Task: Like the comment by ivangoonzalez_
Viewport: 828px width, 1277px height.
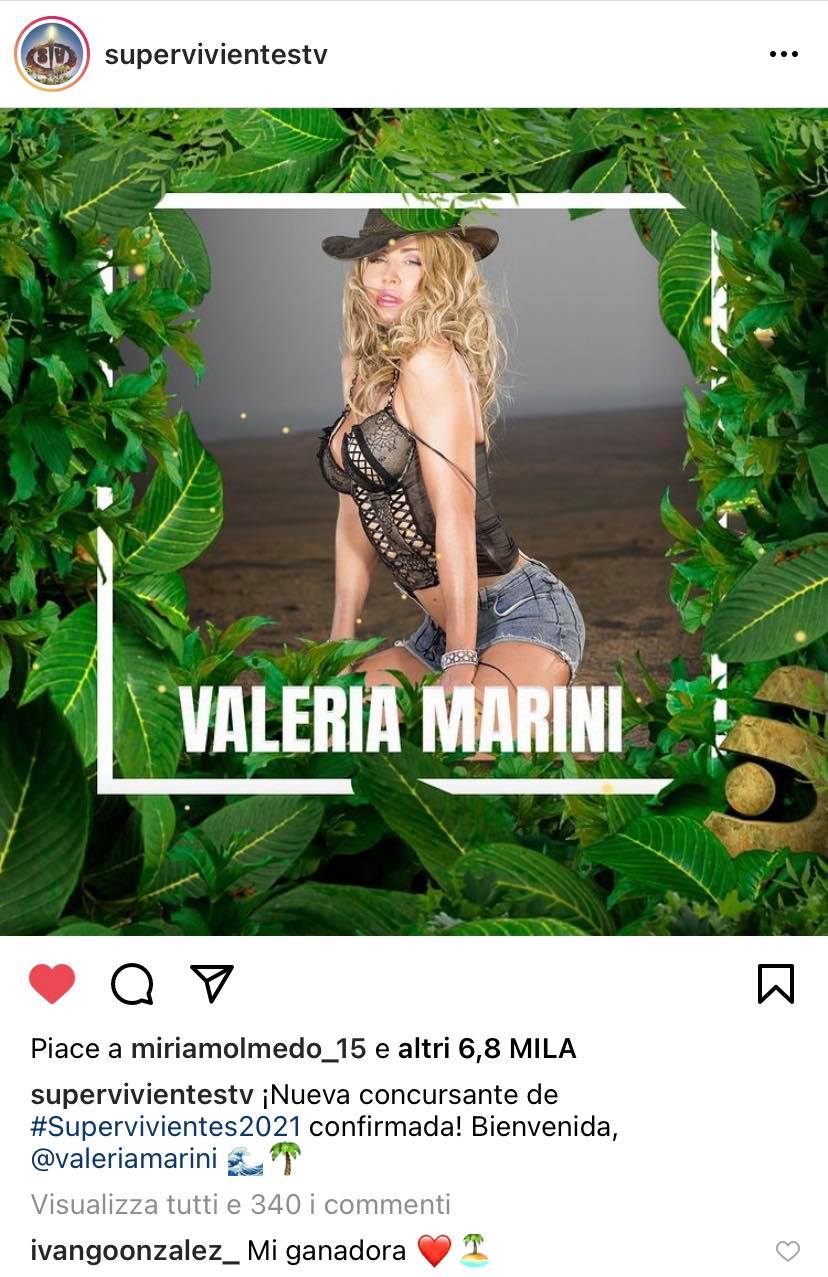Action: click(788, 1251)
